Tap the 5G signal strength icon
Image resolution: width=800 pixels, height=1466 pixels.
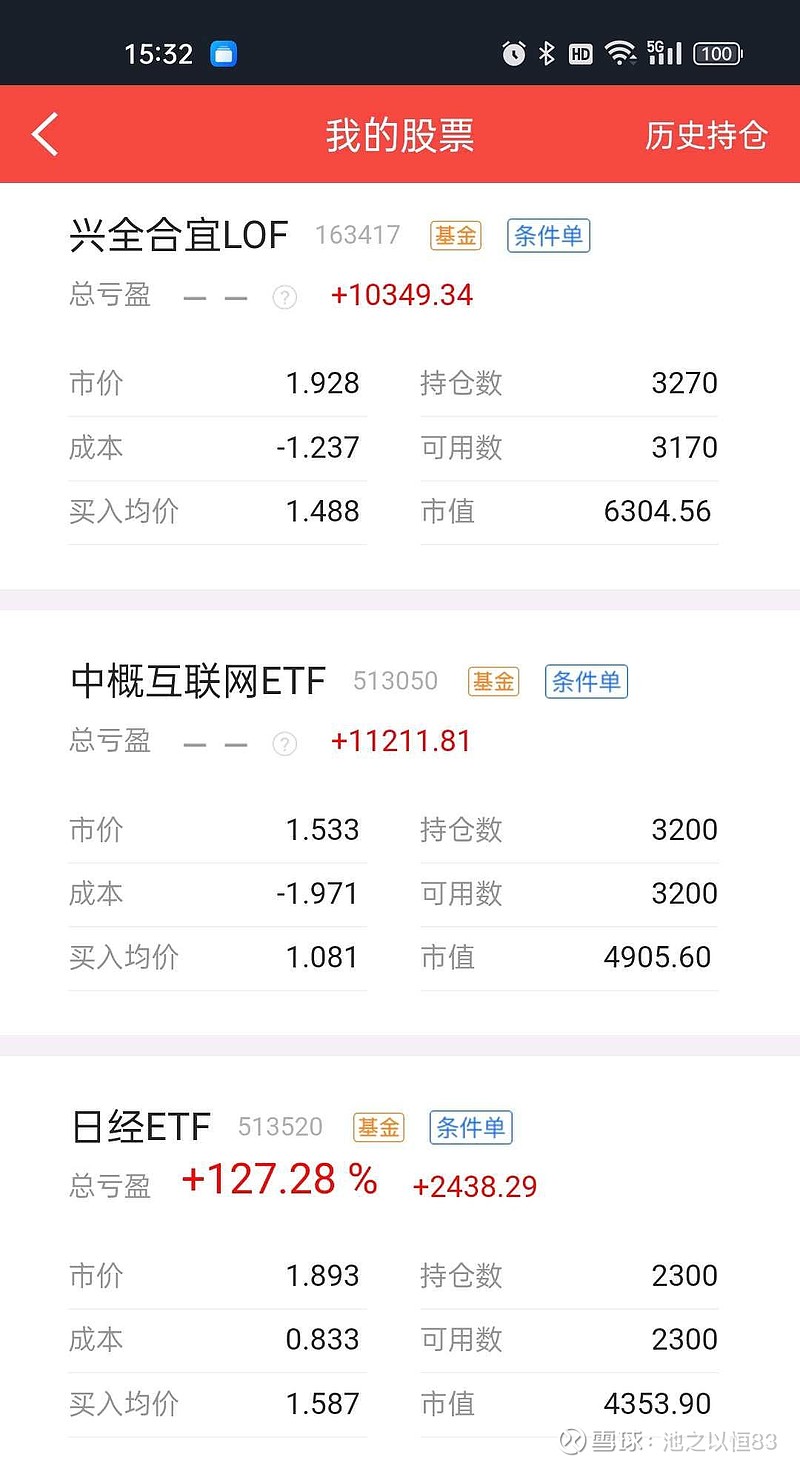pyautogui.click(x=665, y=54)
